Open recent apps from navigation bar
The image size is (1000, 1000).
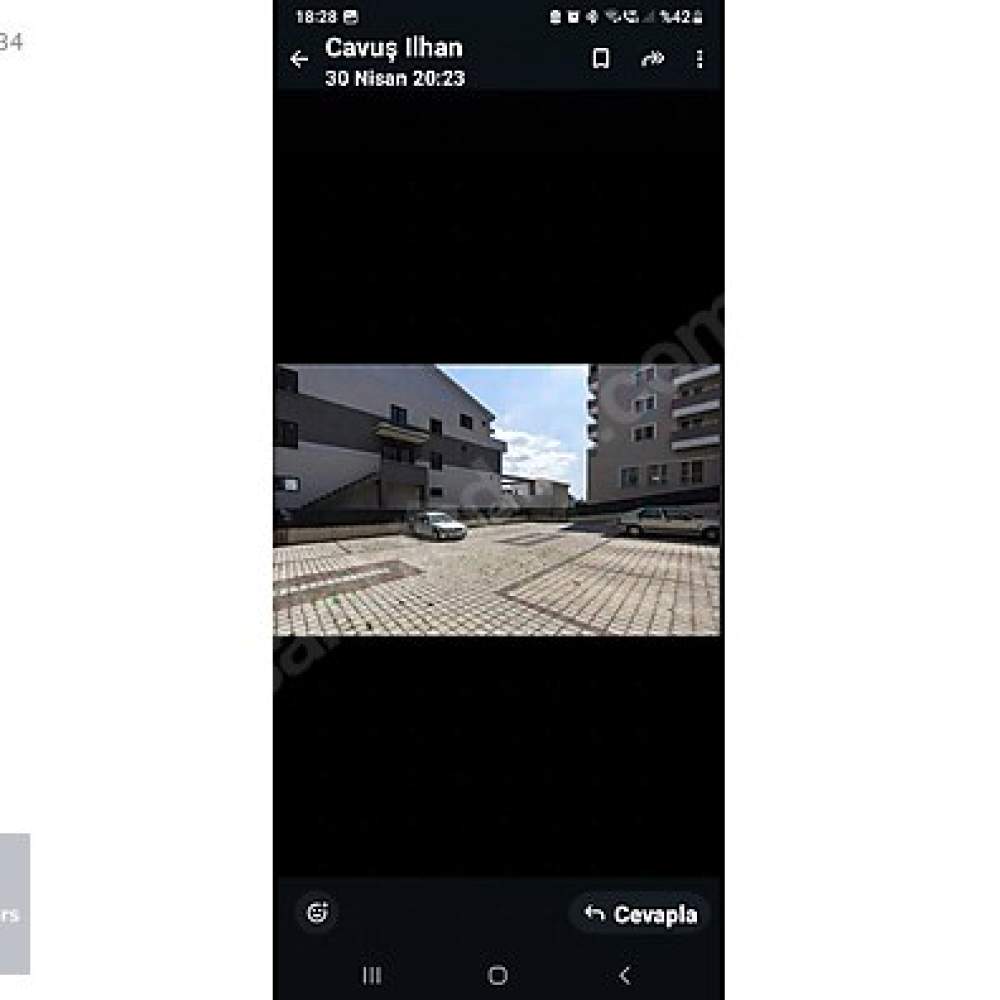point(371,975)
